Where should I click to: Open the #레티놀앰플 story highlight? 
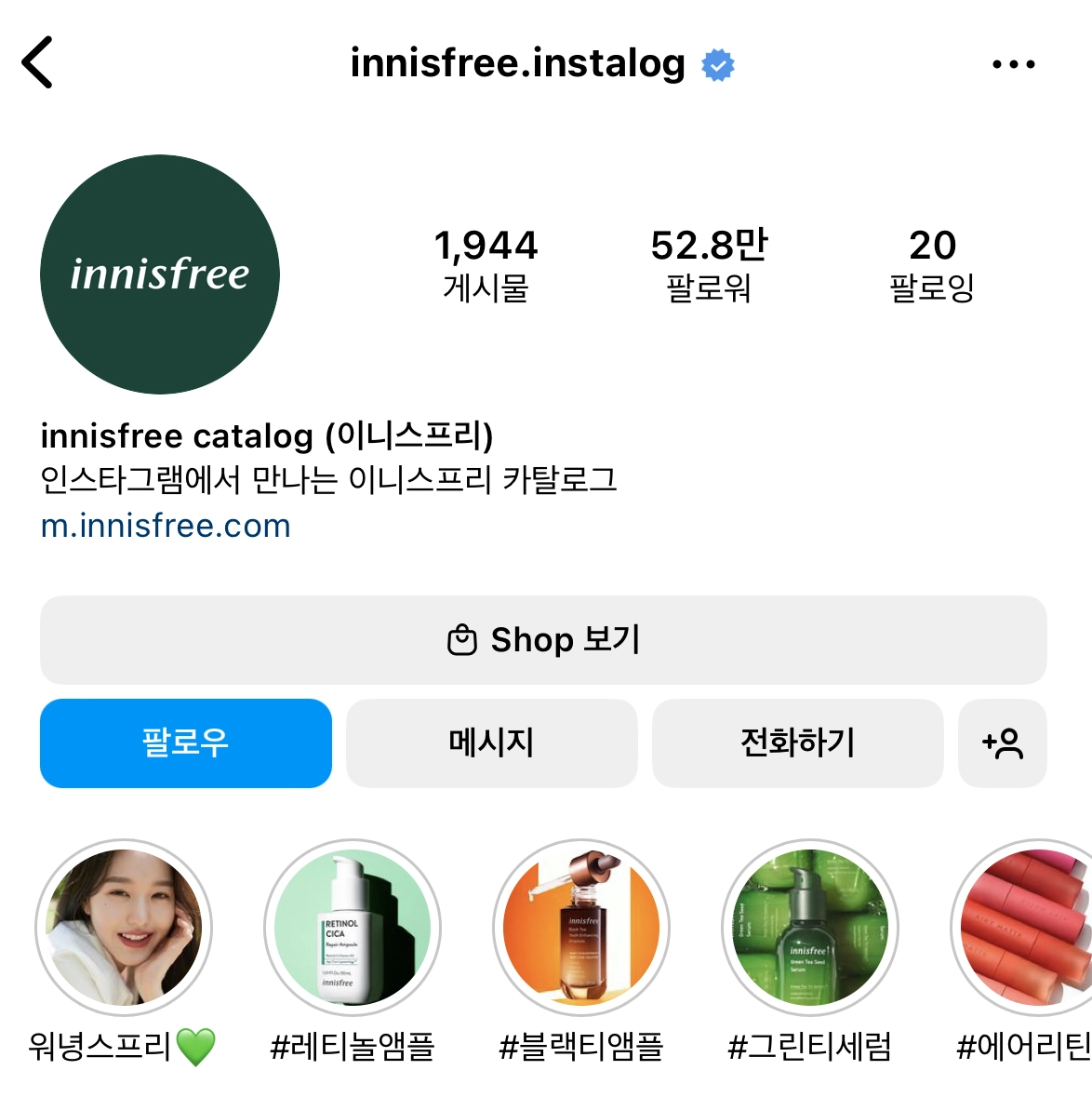(x=353, y=928)
